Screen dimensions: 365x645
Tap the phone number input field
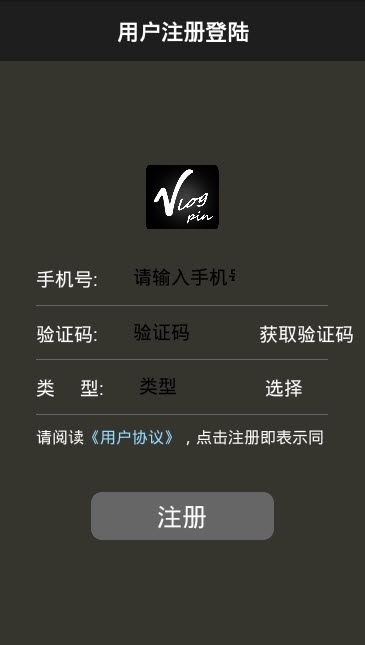pyautogui.click(x=184, y=278)
